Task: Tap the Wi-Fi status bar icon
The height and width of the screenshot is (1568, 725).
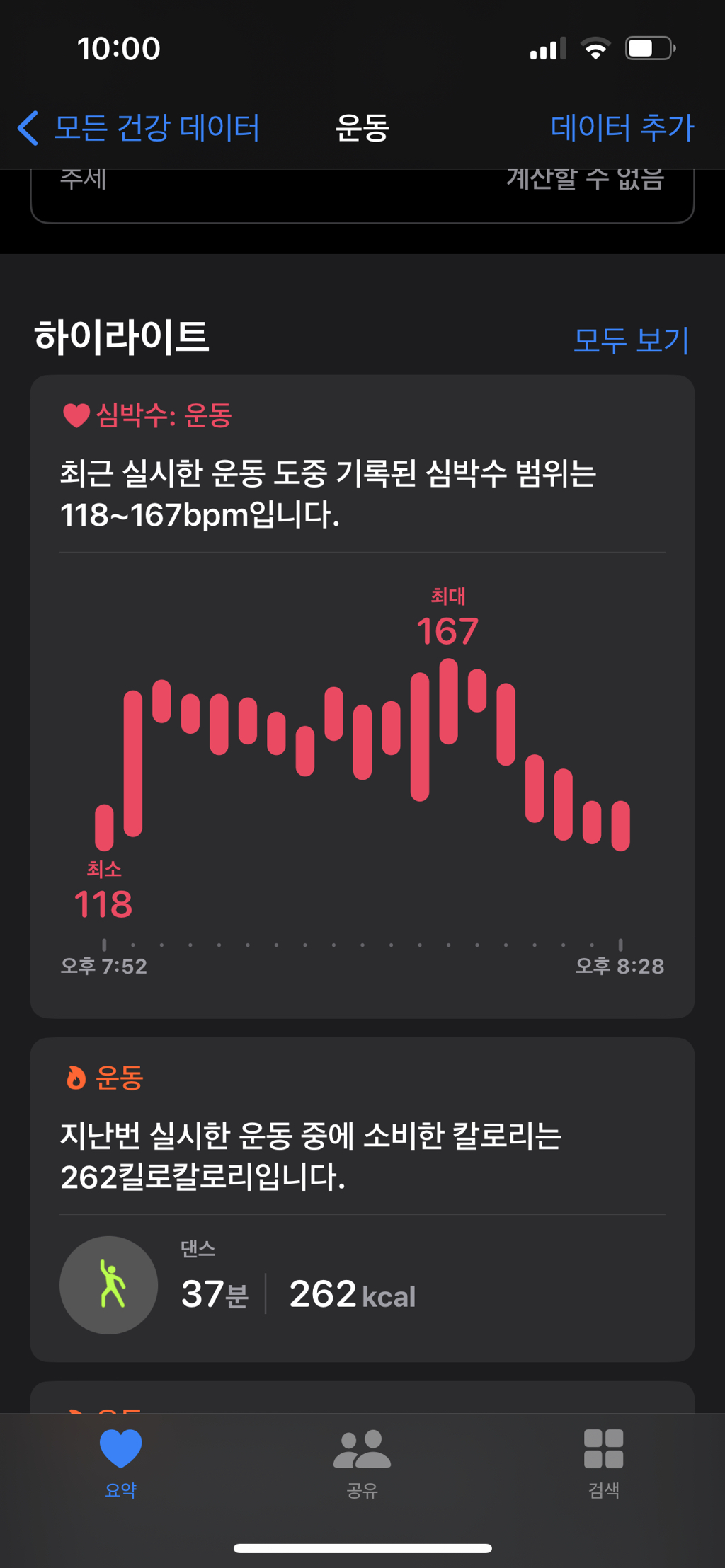Action: (595, 47)
